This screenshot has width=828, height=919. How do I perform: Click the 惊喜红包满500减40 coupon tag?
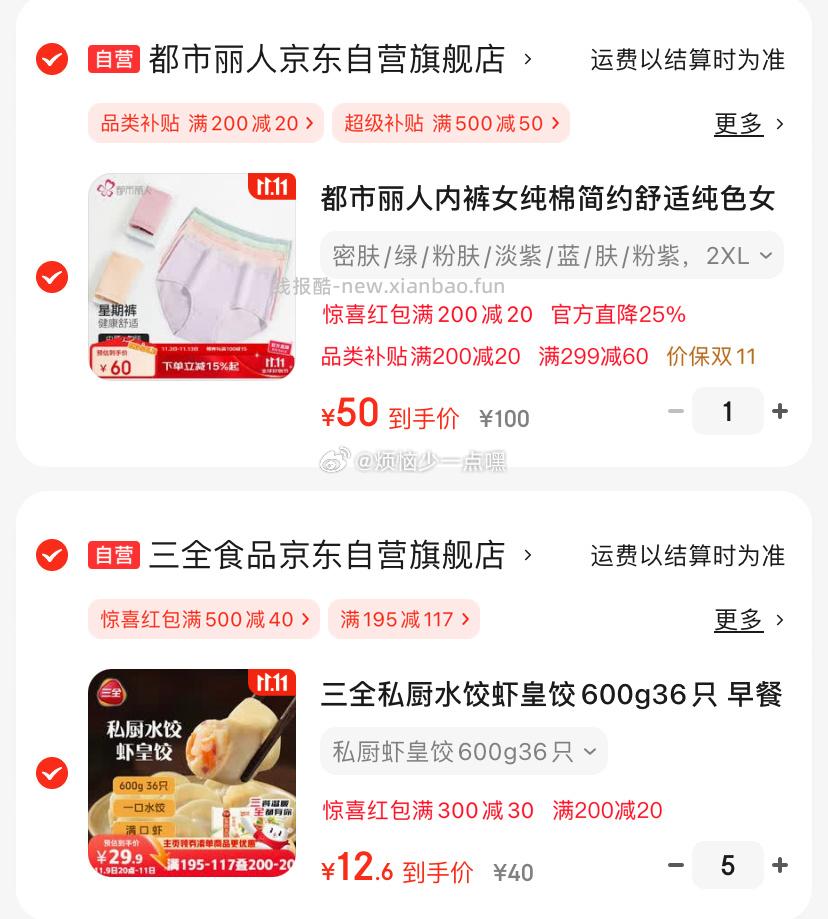(203, 619)
